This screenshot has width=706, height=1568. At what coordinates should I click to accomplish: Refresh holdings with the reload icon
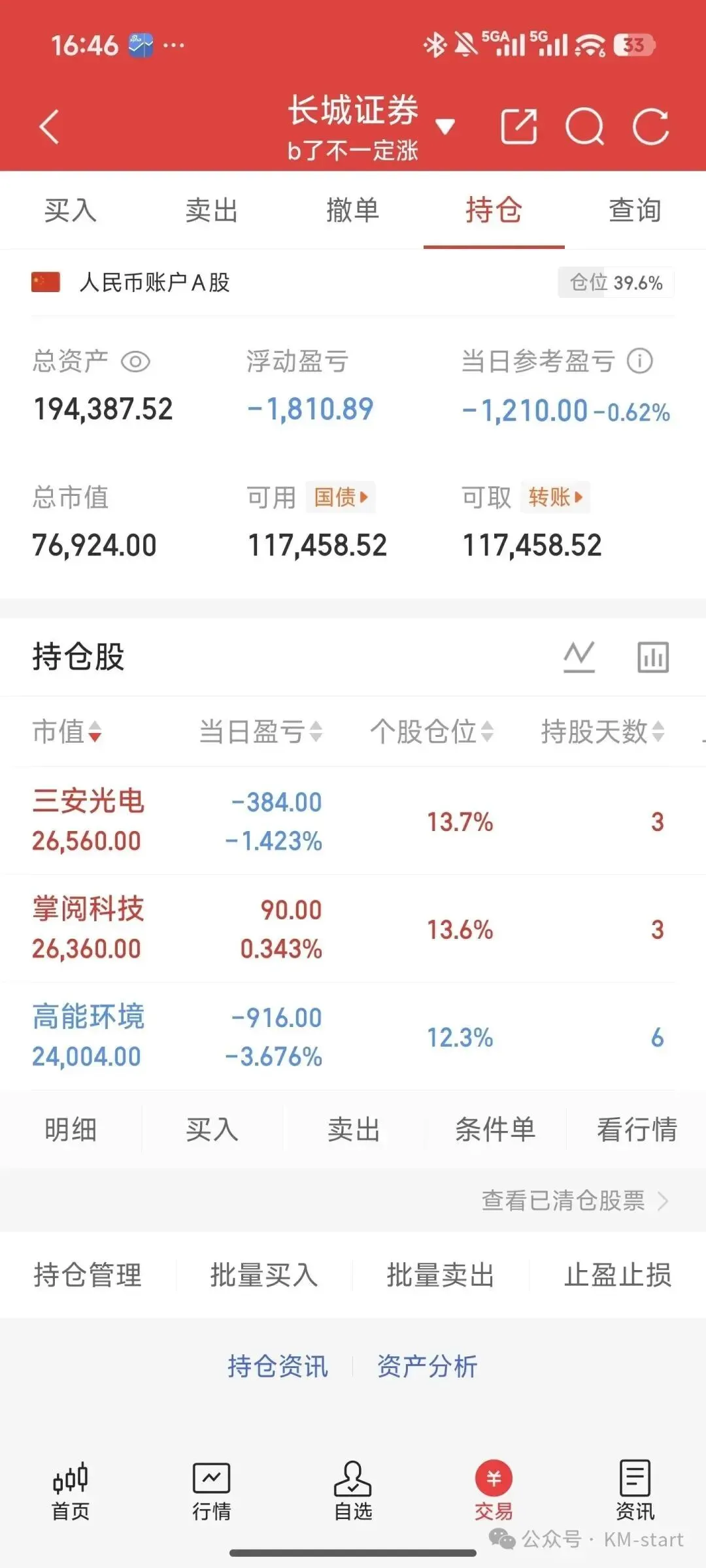pos(651,126)
